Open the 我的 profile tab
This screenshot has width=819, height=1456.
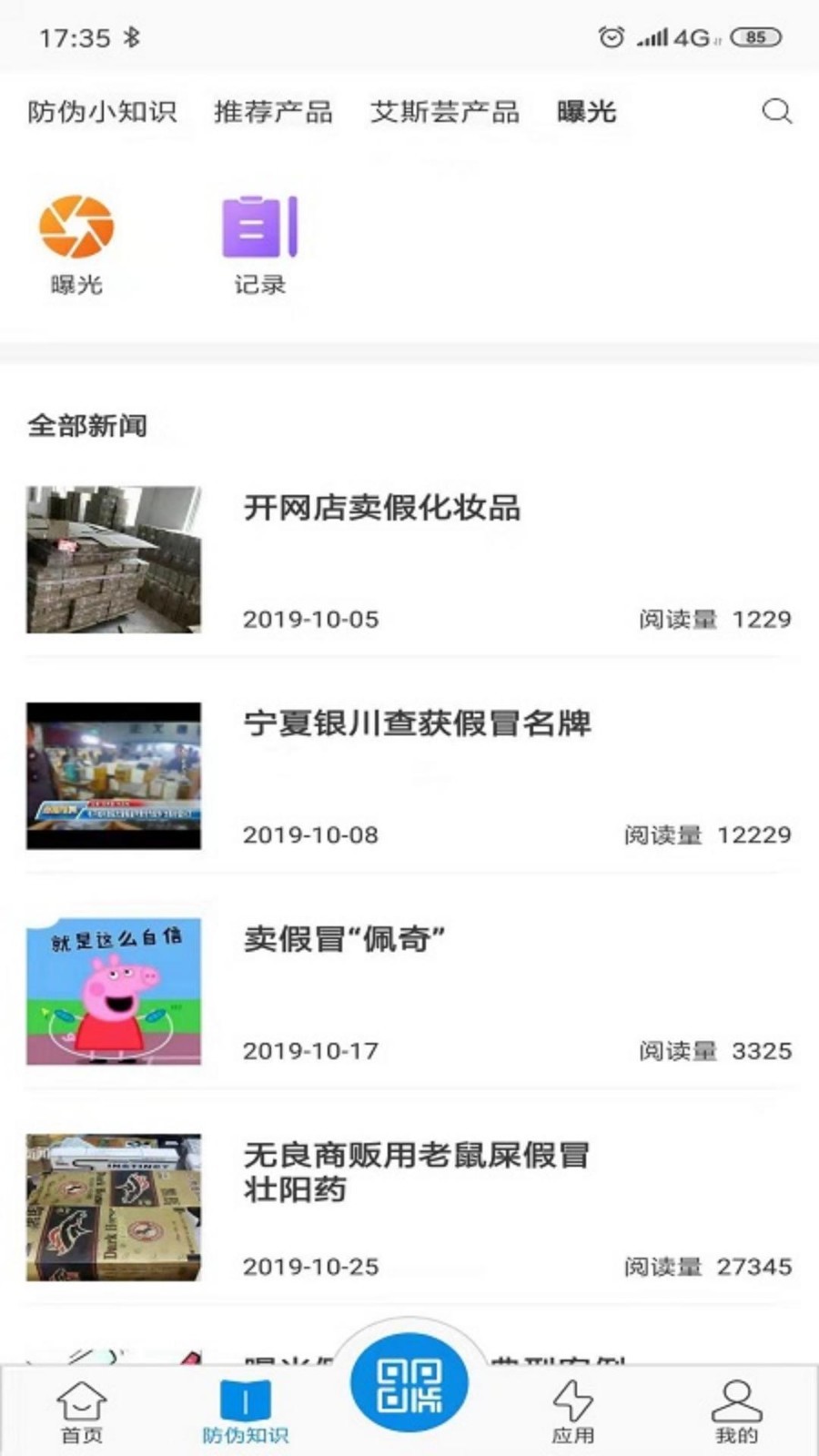tap(736, 1411)
